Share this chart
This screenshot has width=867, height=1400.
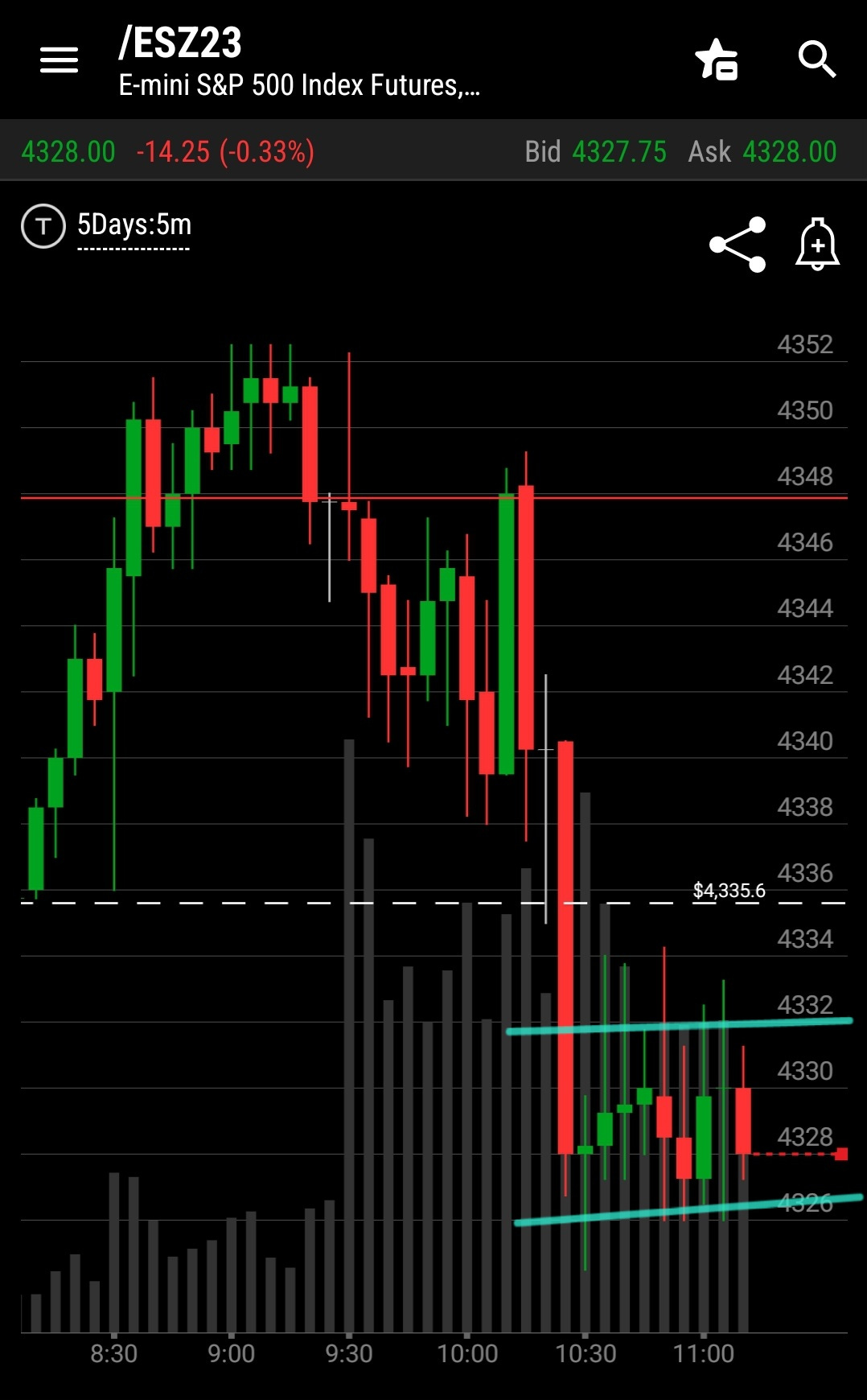tap(738, 245)
